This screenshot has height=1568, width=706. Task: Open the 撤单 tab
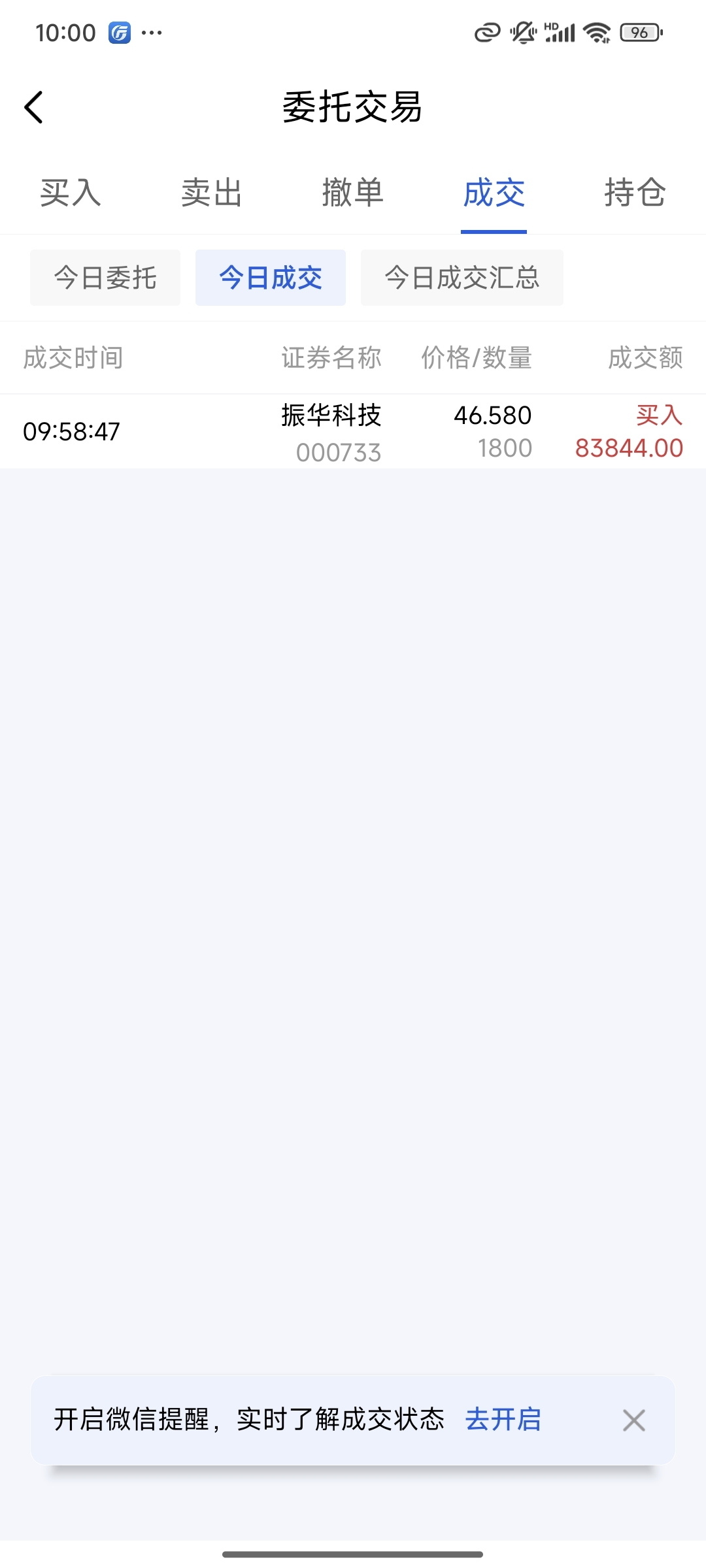pyautogui.click(x=353, y=193)
